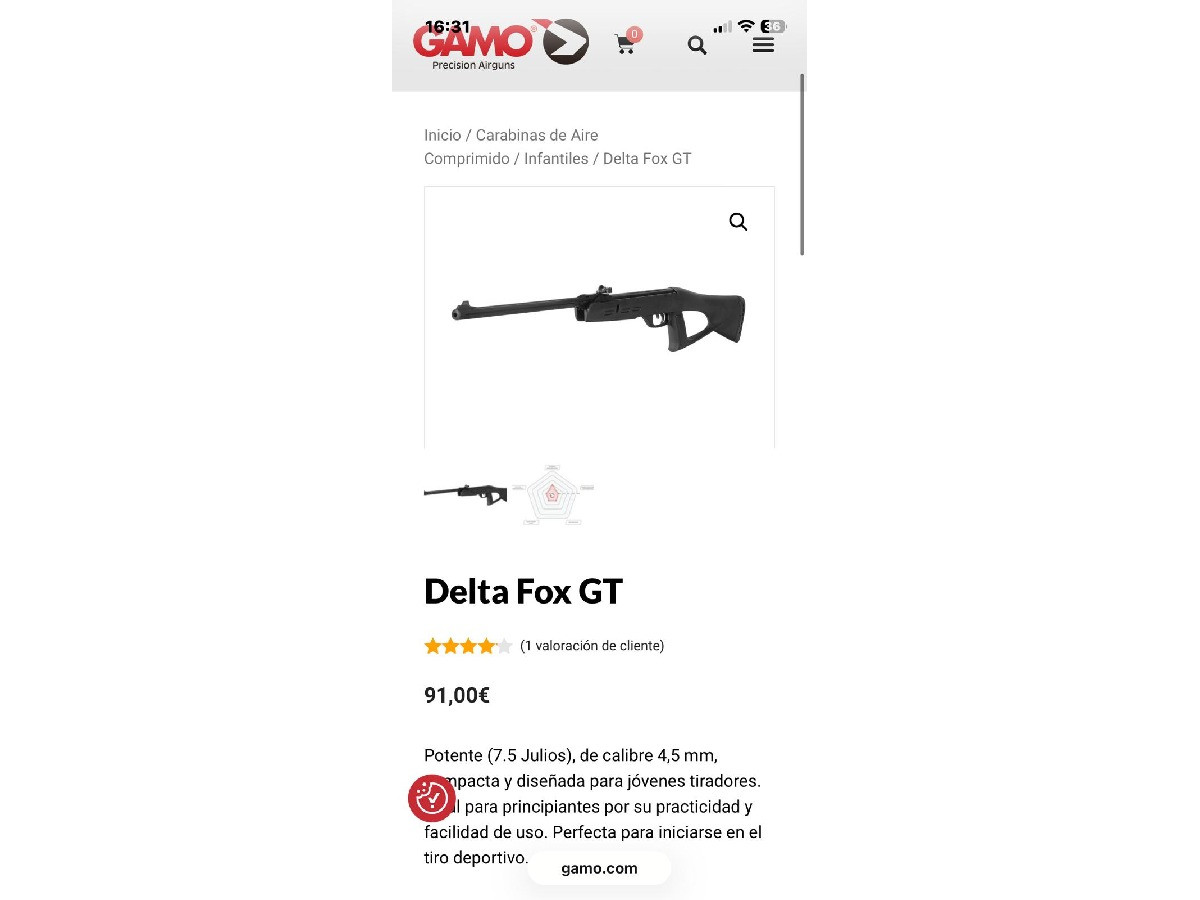The width and height of the screenshot is (1200, 900).
Task: Tap the gamo.com address pill
Action: [x=599, y=868]
